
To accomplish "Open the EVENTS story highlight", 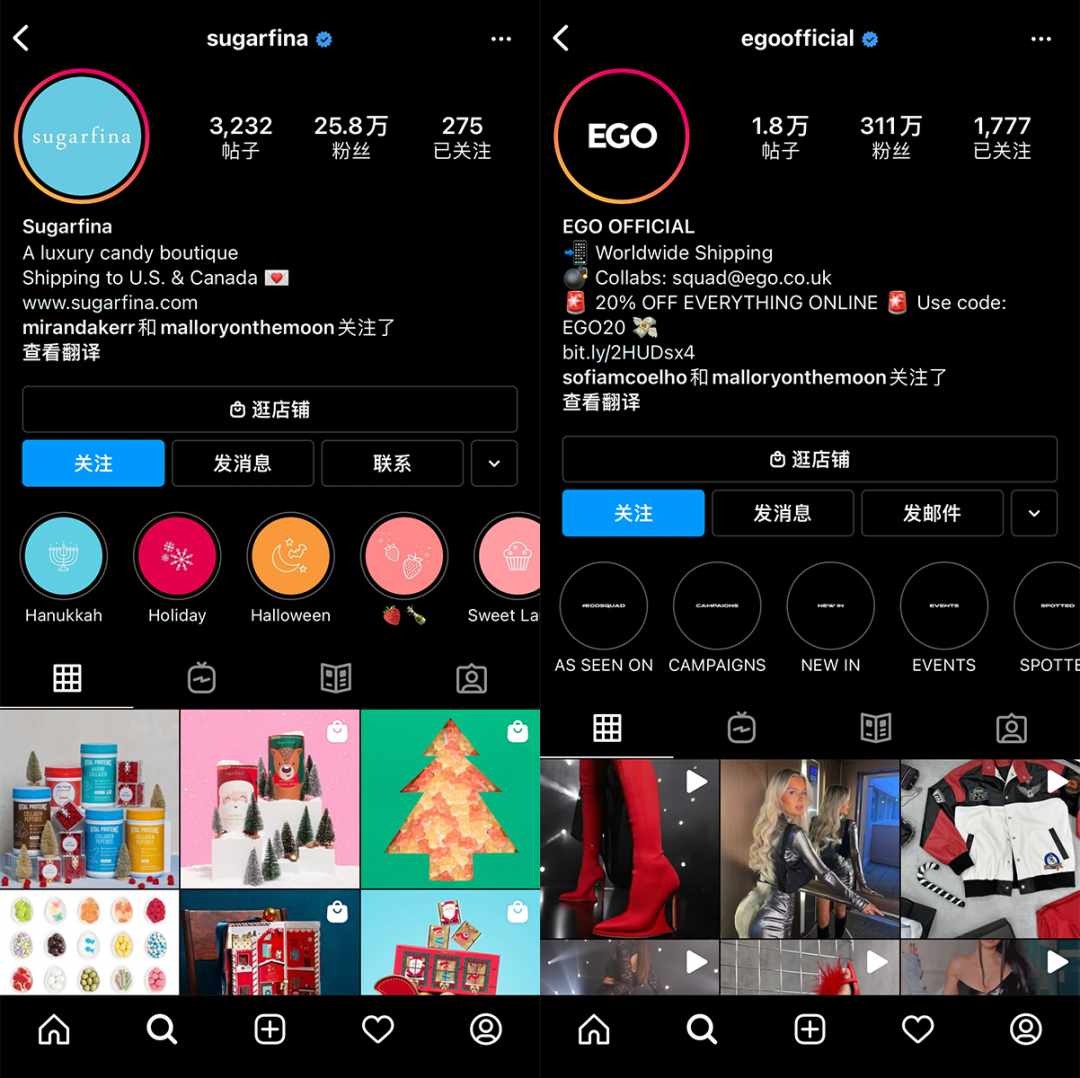I will pos(944,606).
